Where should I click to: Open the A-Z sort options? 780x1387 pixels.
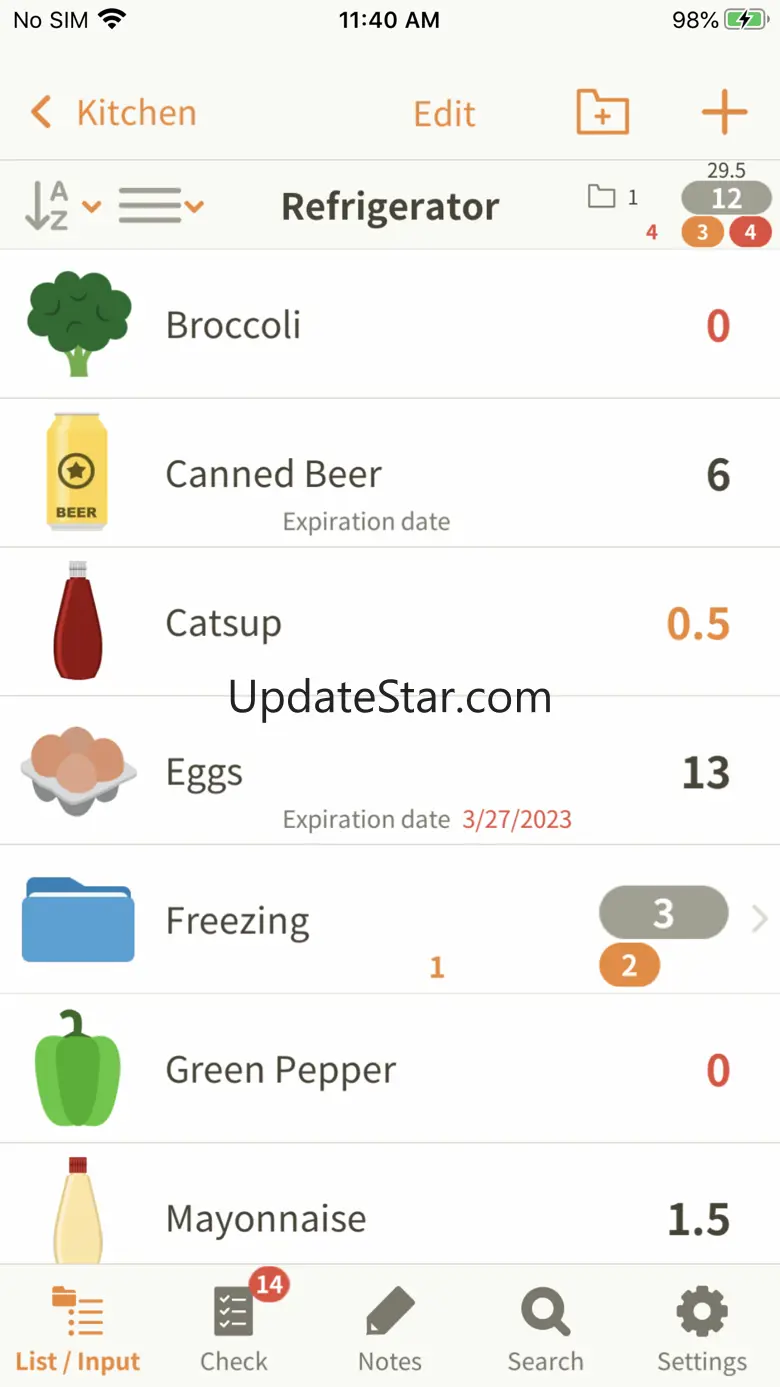pyautogui.click(x=62, y=207)
